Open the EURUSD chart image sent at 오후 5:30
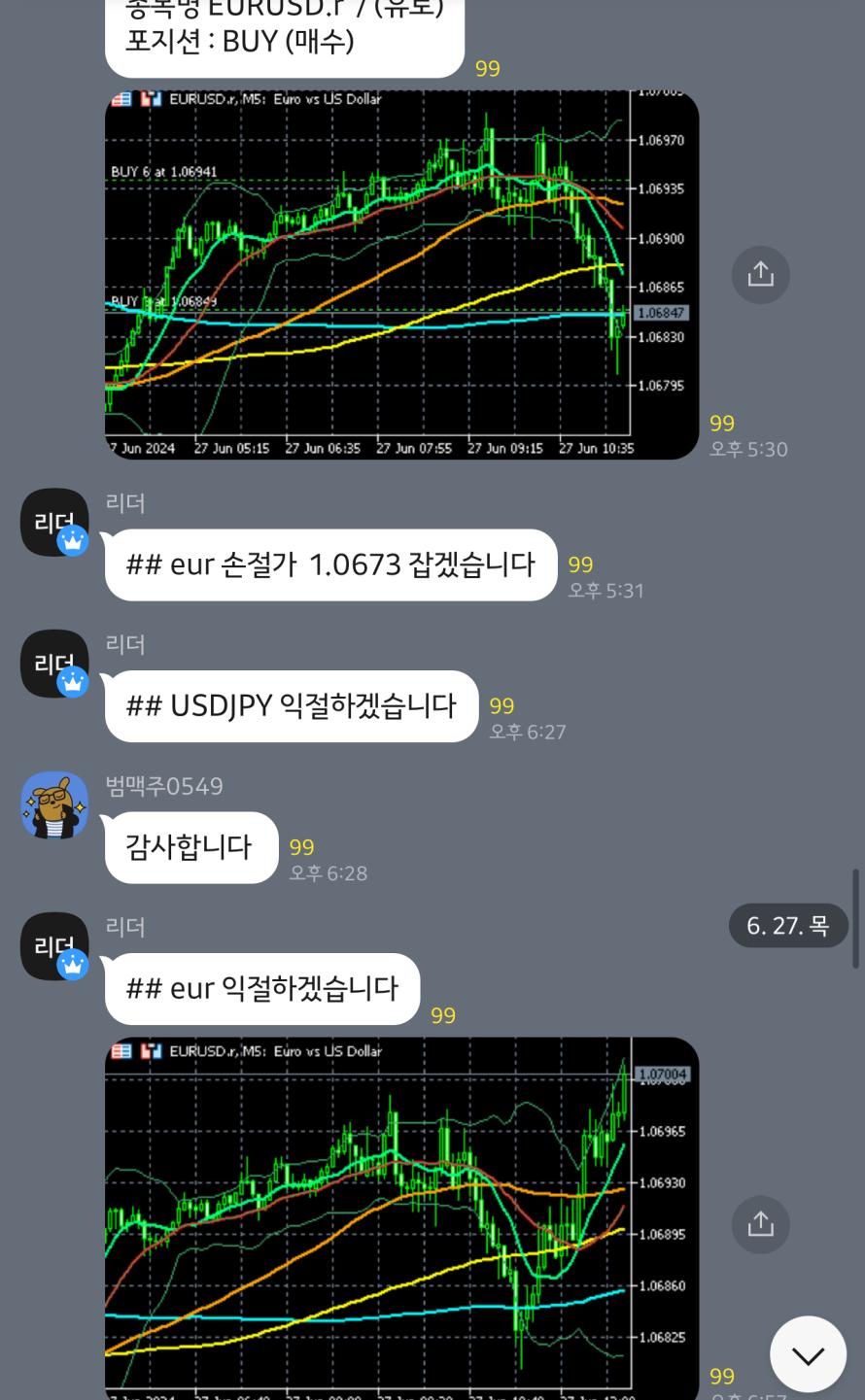Image resolution: width=865 pixels, height=1400 pixels. 401,274
